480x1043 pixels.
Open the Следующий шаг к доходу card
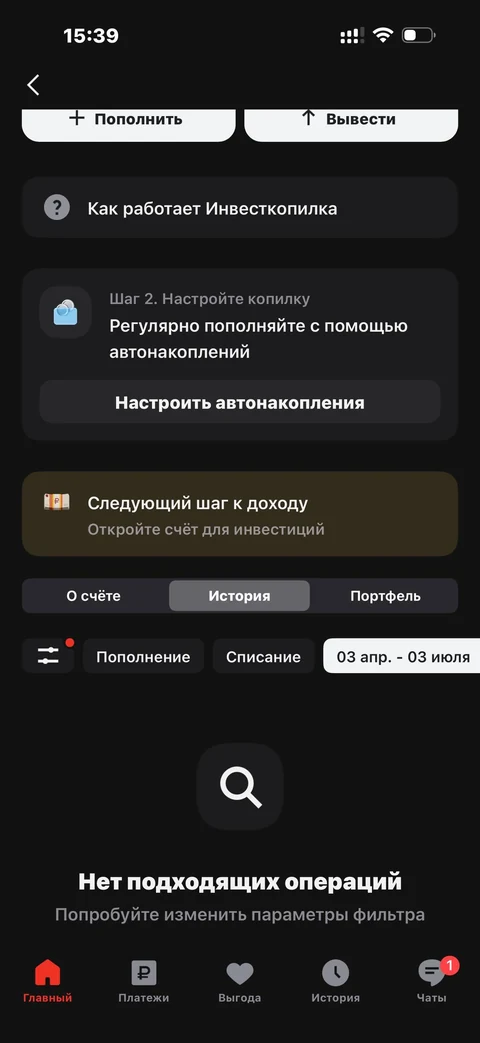click(240, 514)
